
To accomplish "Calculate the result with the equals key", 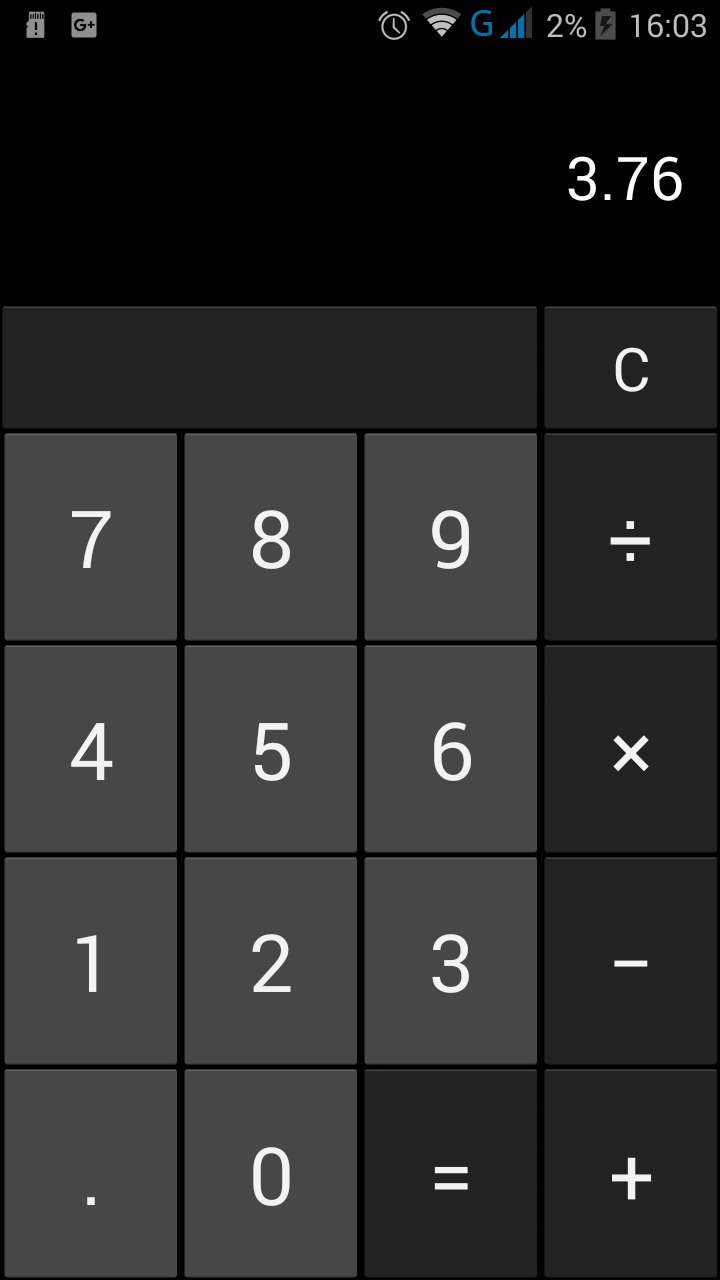I will click(451, 1174).
